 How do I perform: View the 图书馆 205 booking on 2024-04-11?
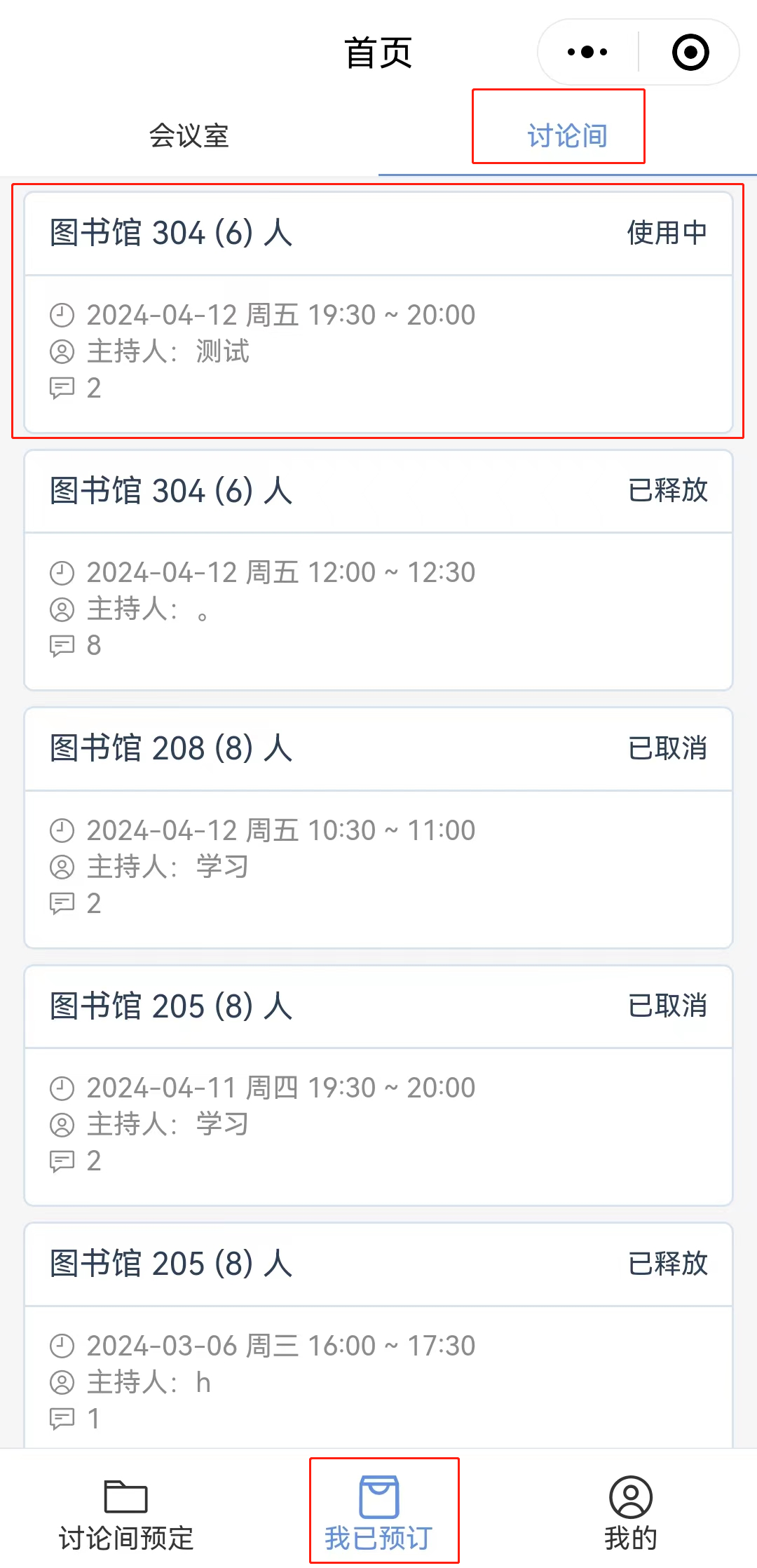click(378, 1086)
